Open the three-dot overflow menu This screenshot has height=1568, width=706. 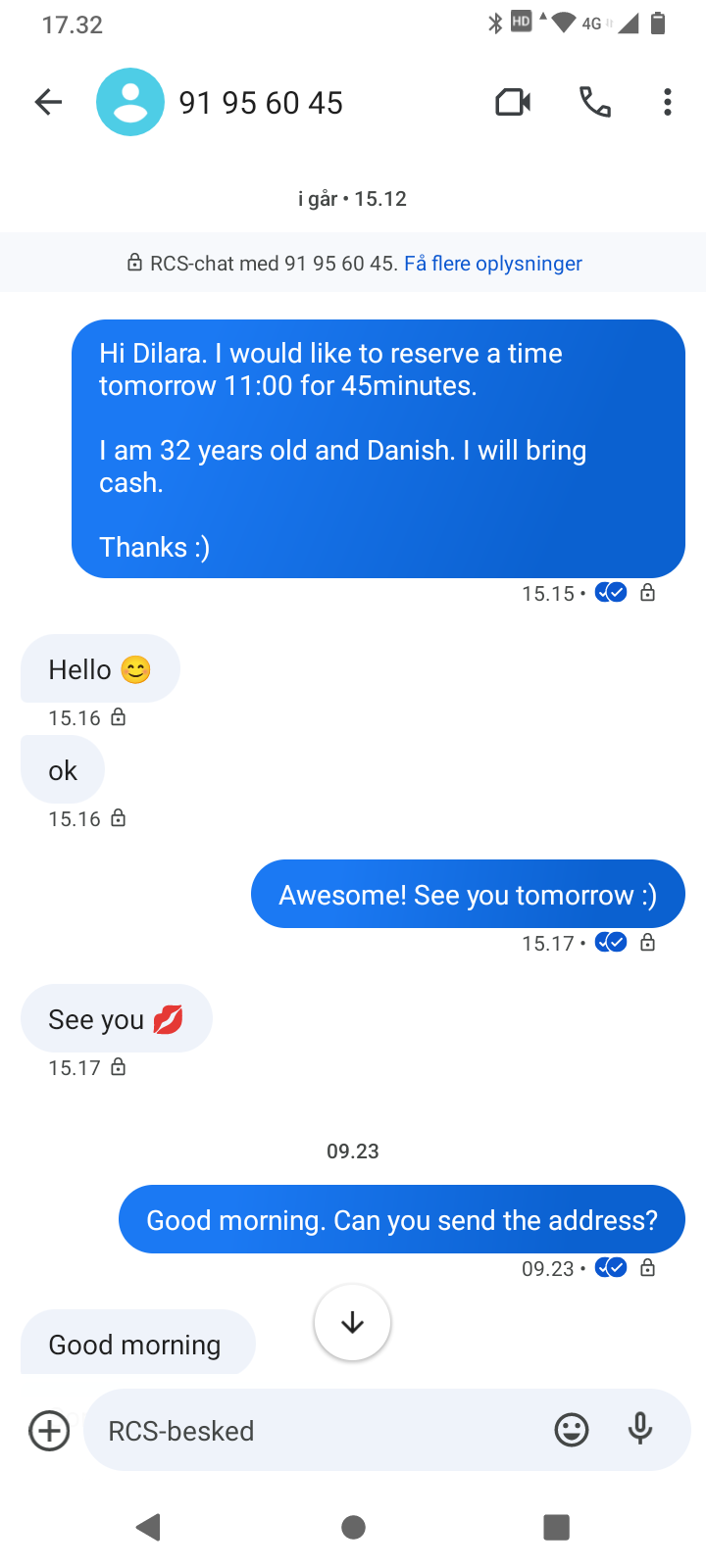click(x=667, y=102)
